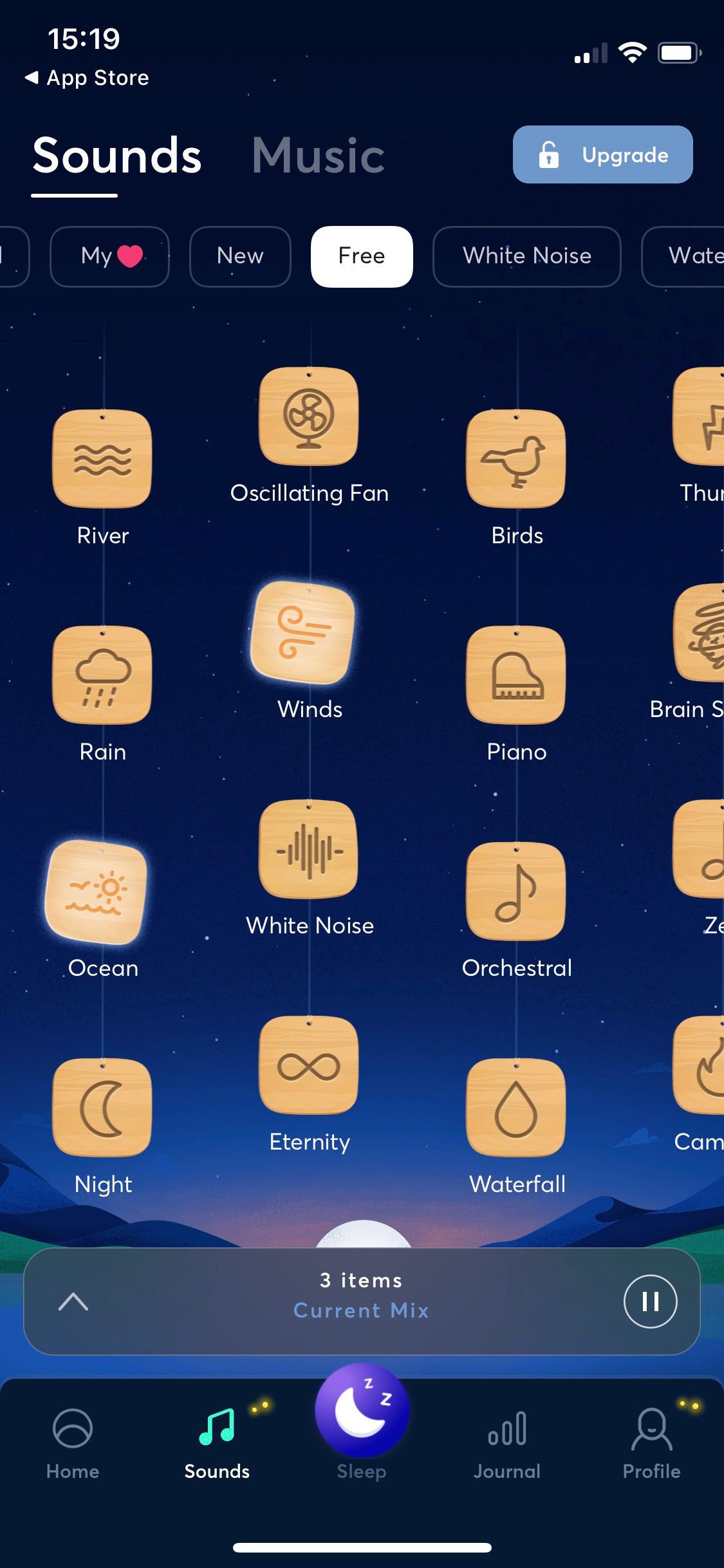Select the White Noise category chip

(x=526, y=256)
